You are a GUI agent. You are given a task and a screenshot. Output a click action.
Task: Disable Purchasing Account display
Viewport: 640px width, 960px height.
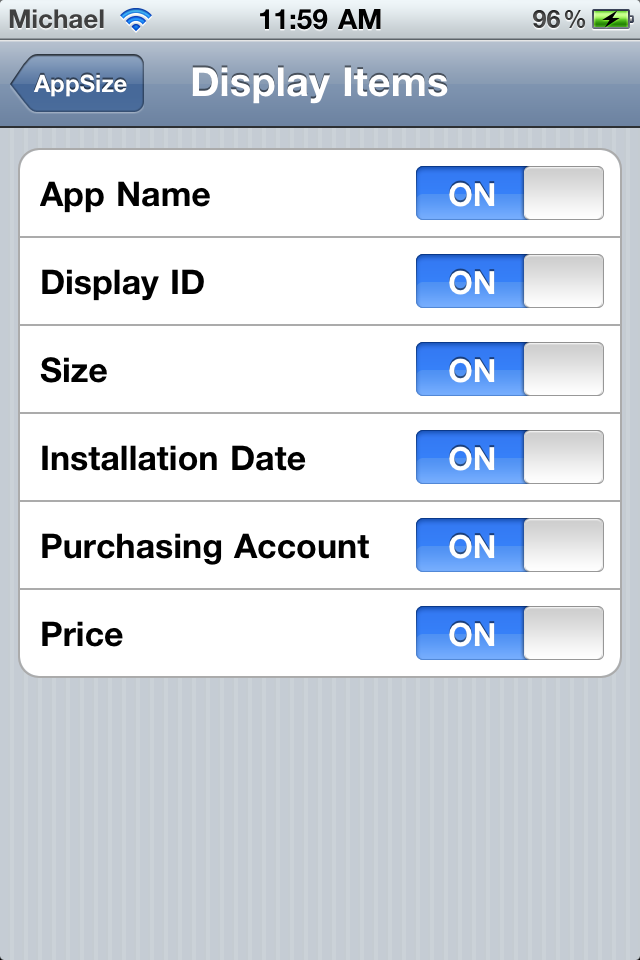point(509,546)
